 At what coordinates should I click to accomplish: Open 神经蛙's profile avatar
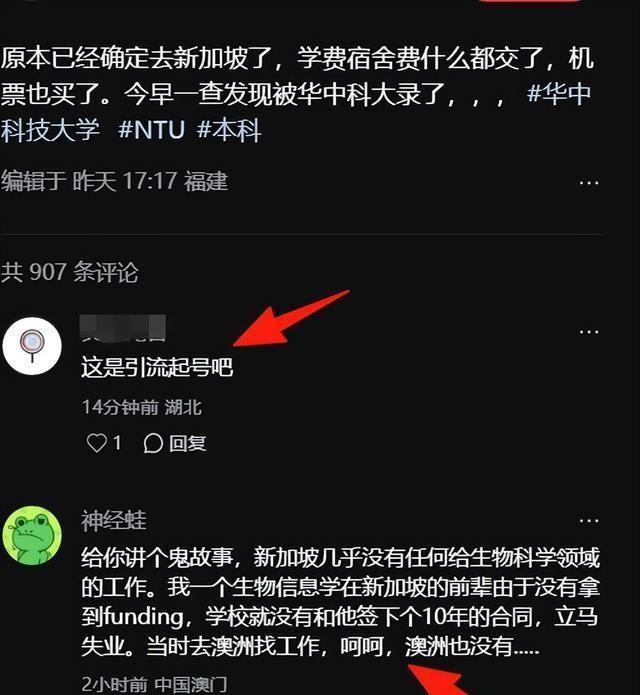pyautogui.click(x=33, y=534)
